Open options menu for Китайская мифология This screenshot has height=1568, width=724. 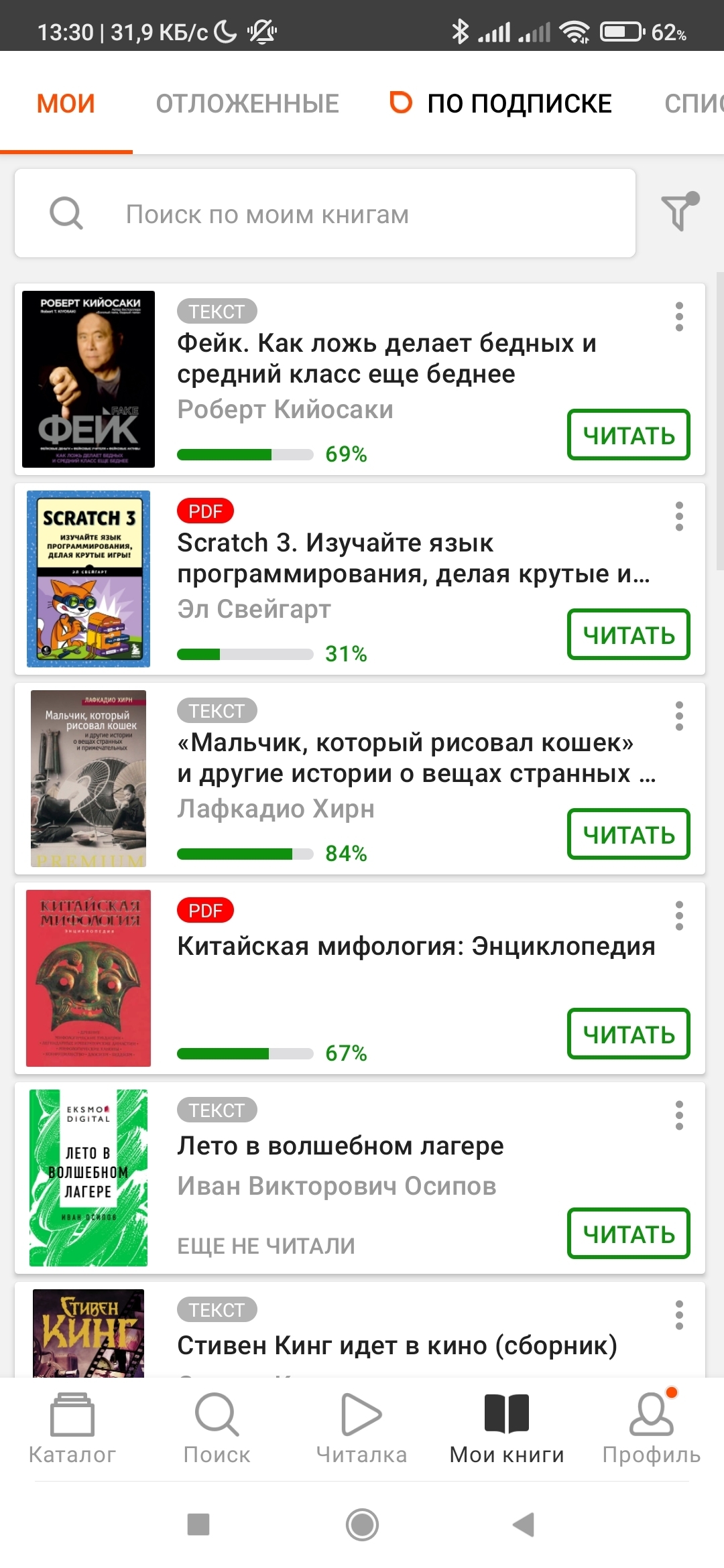[679, 915]
